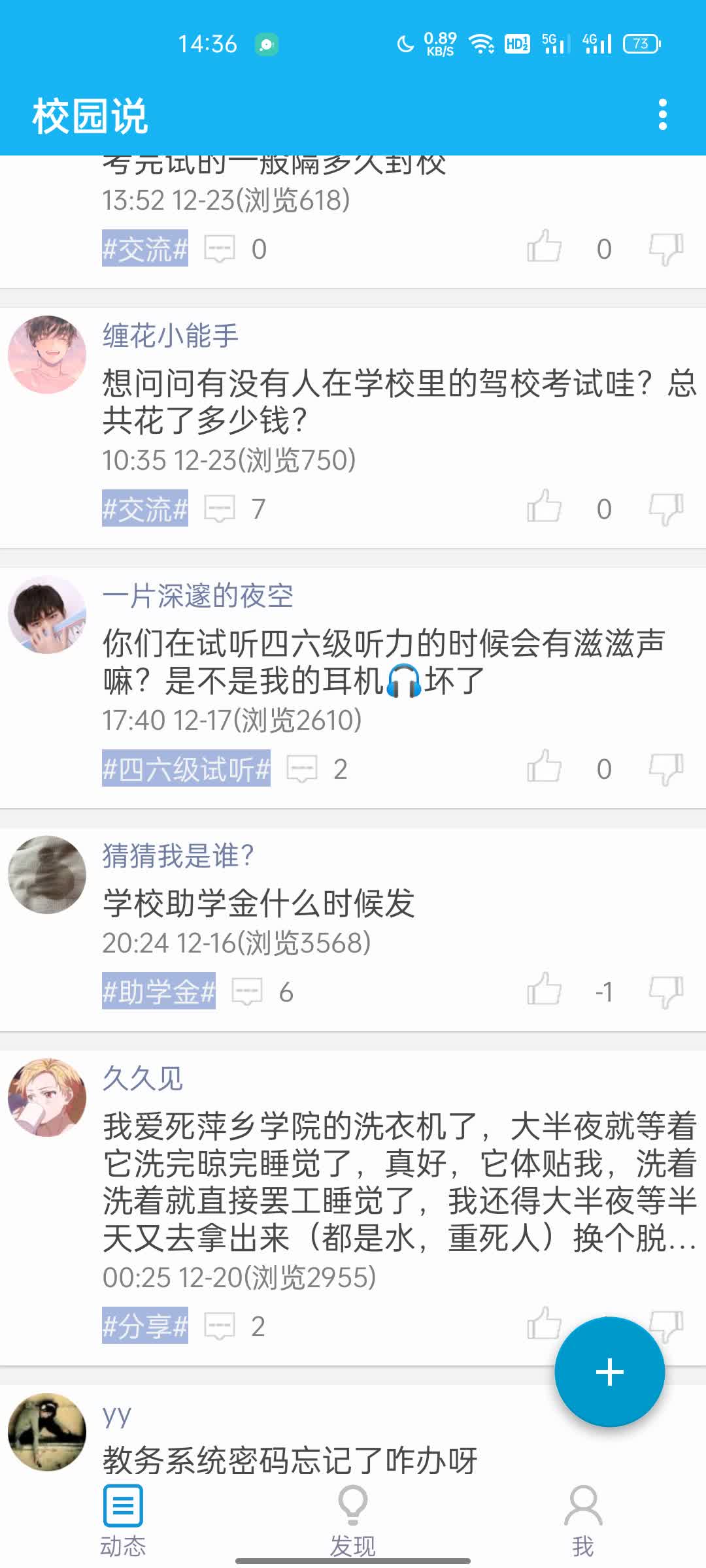Open comments on 缠花小能手's post
This screenshot has height=1568, width=706.
point(220,508)
